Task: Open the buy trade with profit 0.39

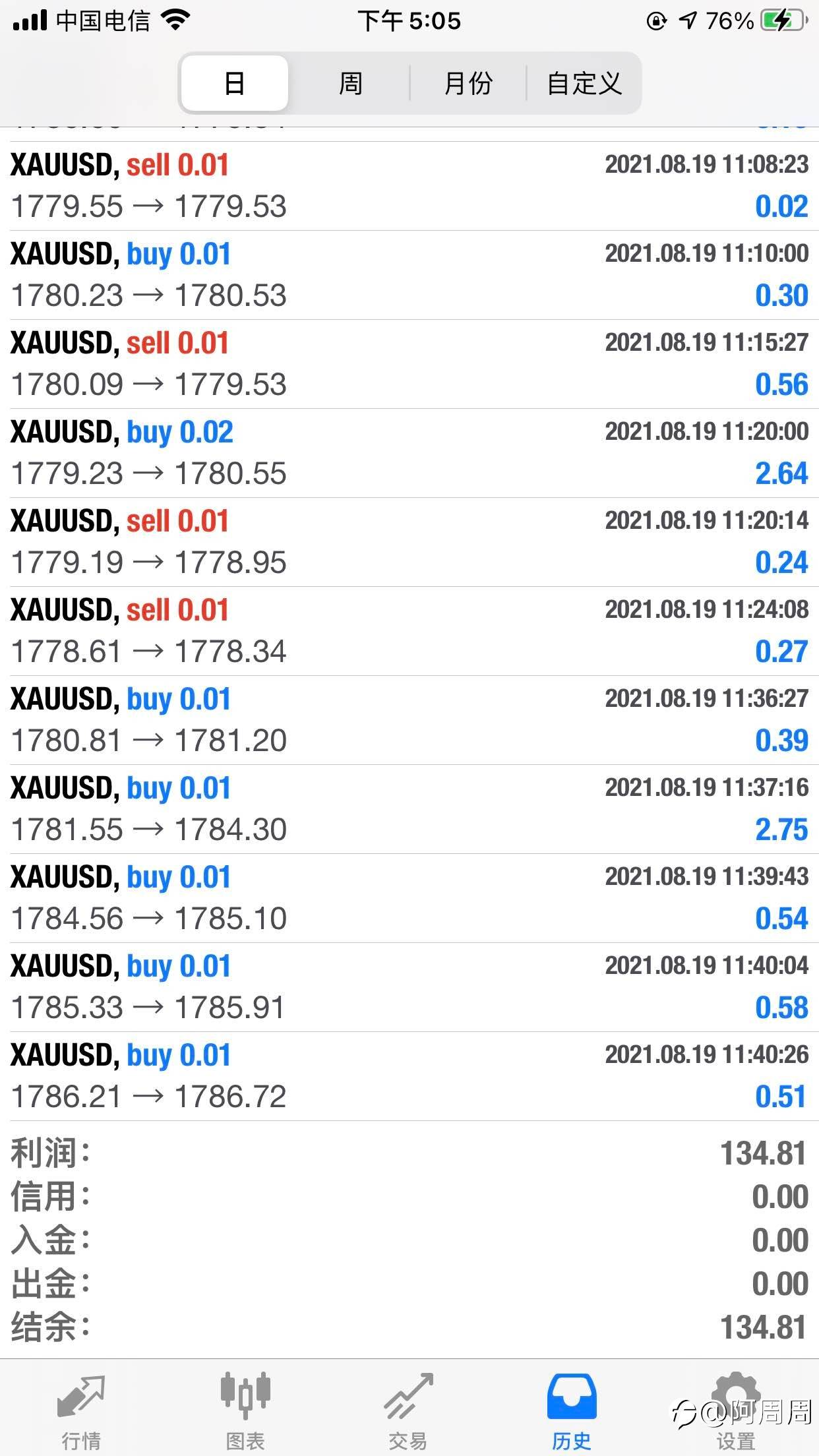Action: (x=409, y=720)
